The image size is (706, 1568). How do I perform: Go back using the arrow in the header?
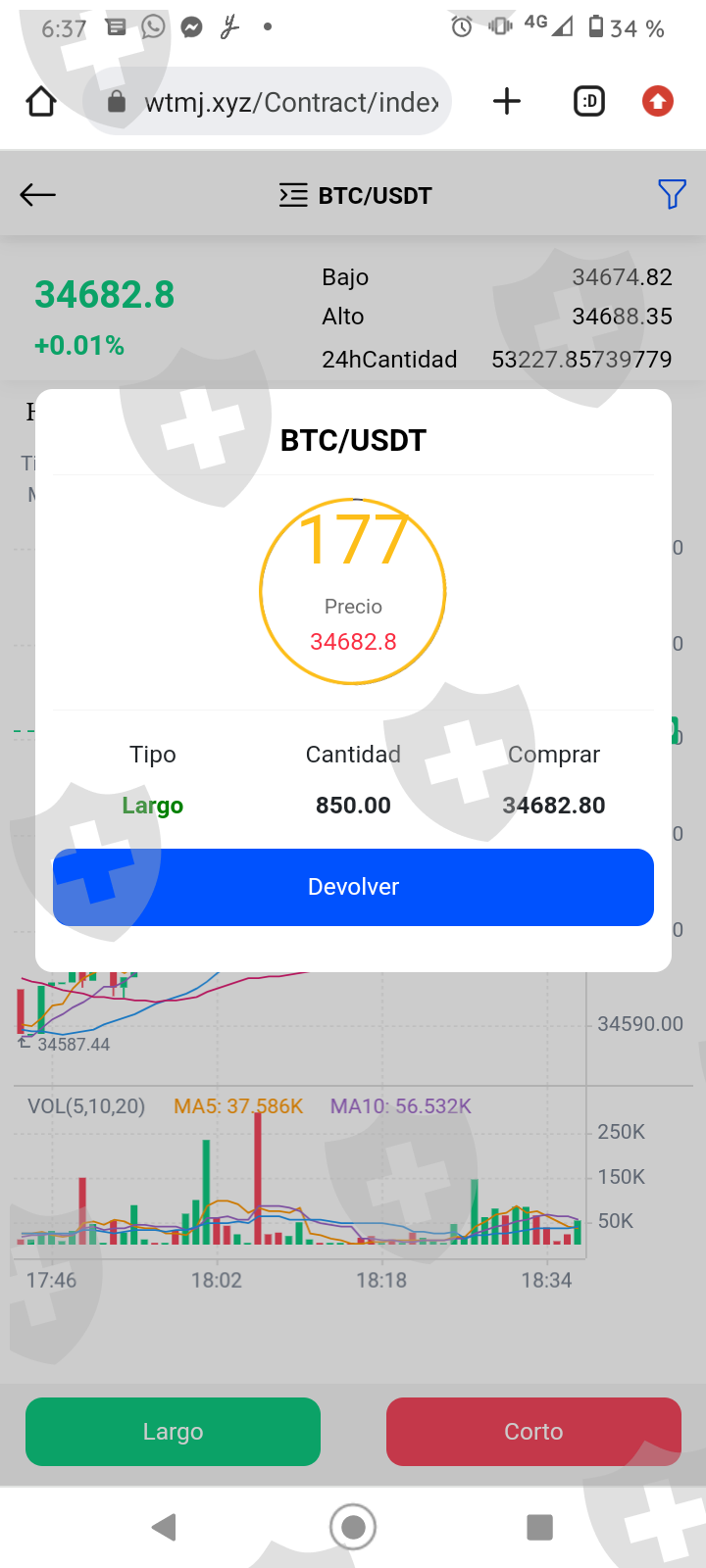coord(38,195)
